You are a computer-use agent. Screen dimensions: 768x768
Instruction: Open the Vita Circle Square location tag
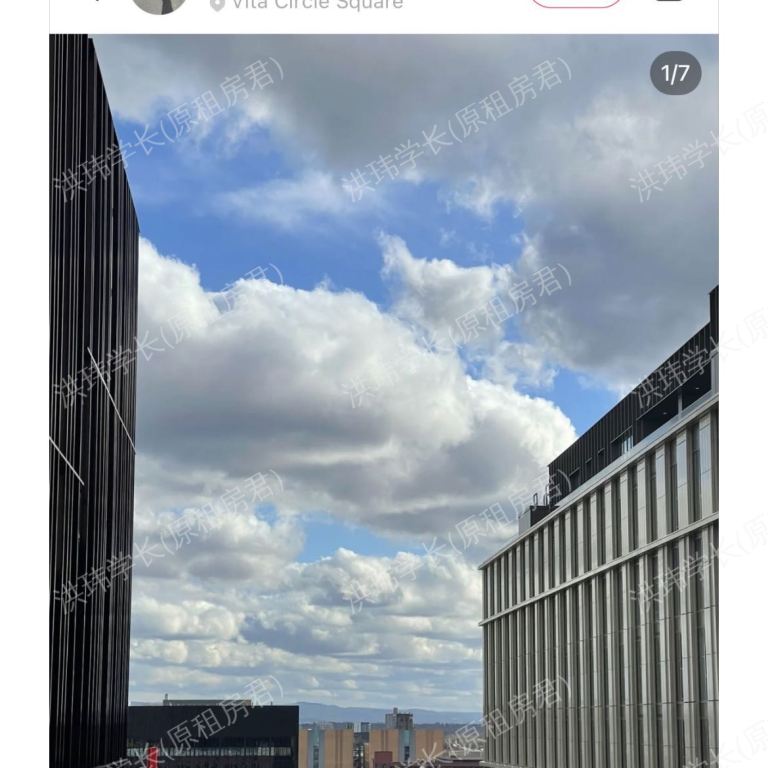point(306,4)
